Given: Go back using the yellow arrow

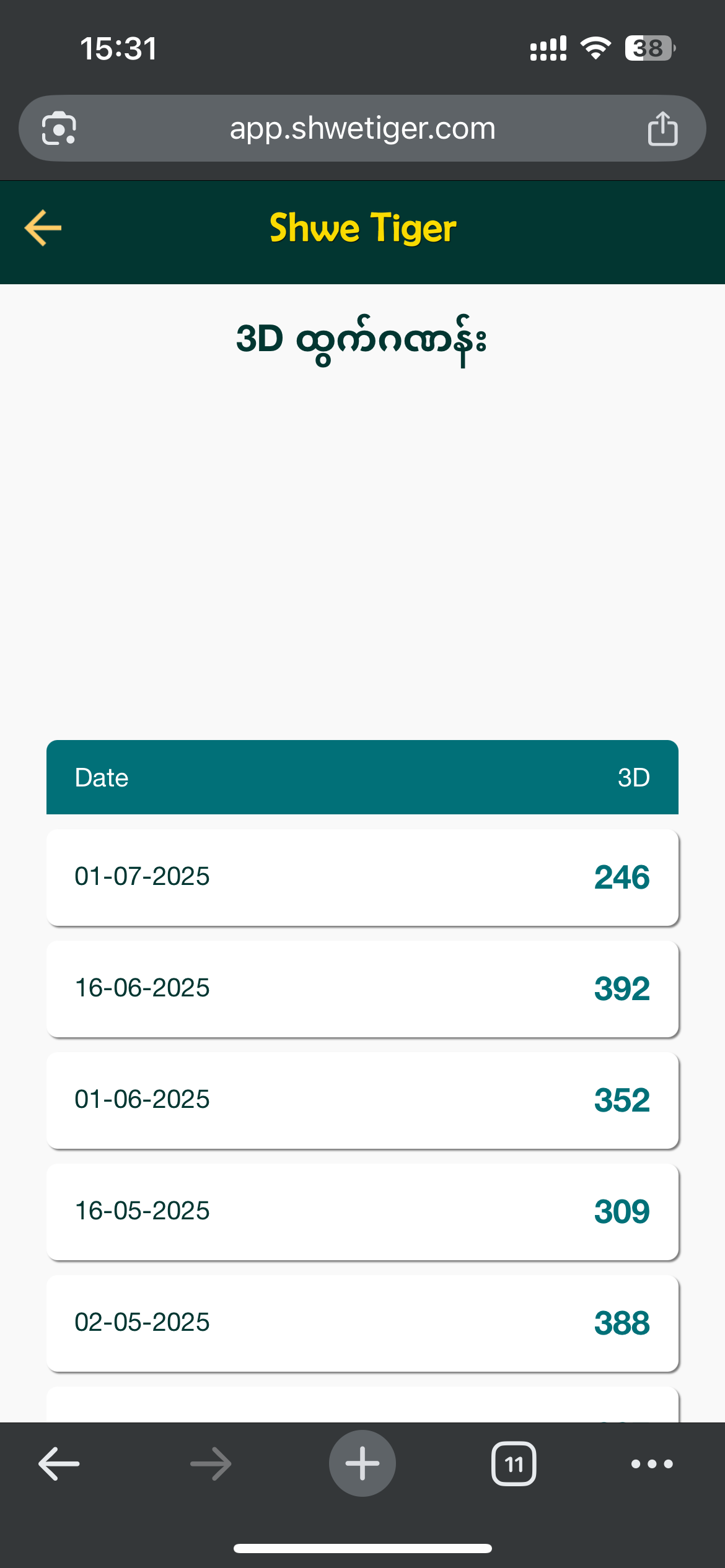Looking at the screenshot, I should [x=43, y=228].
